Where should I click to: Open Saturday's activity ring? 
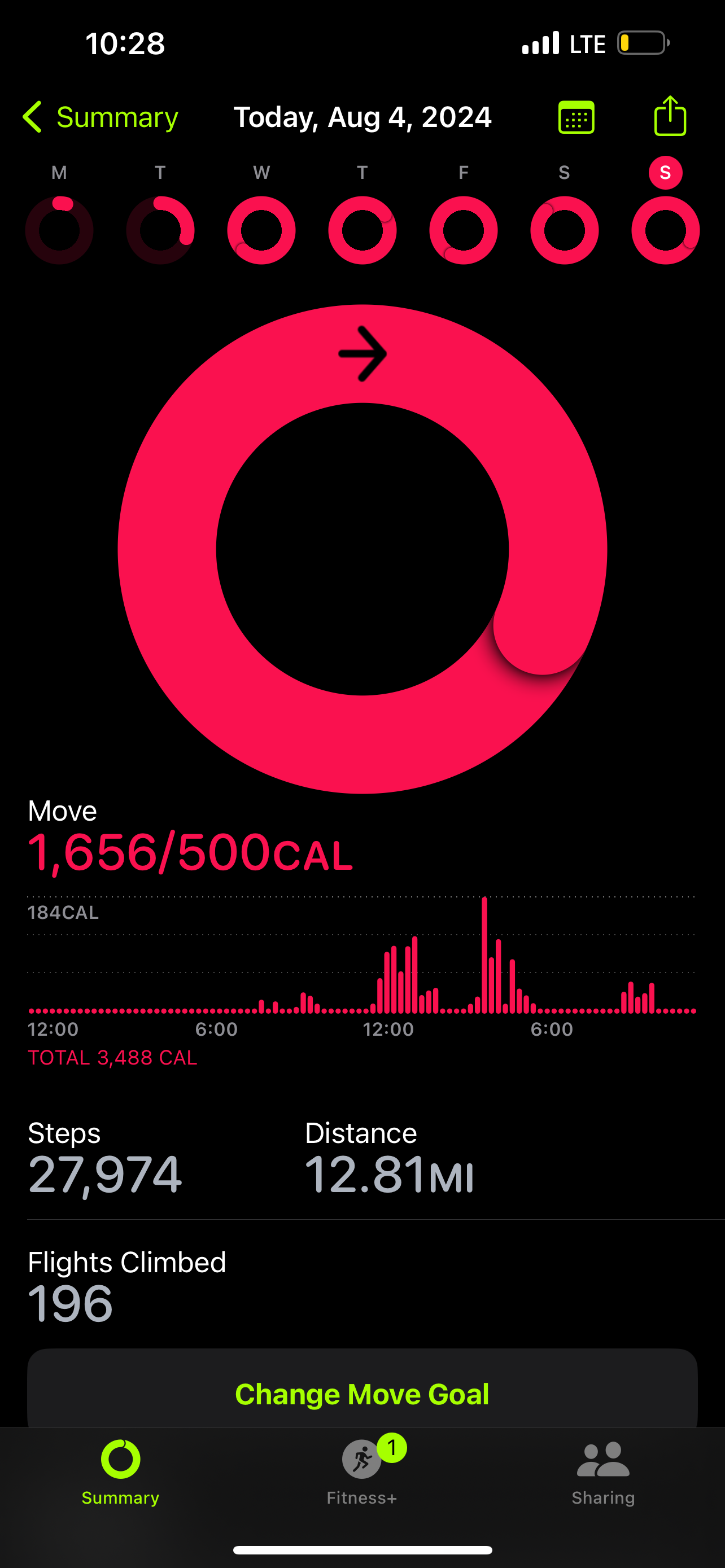564,230
